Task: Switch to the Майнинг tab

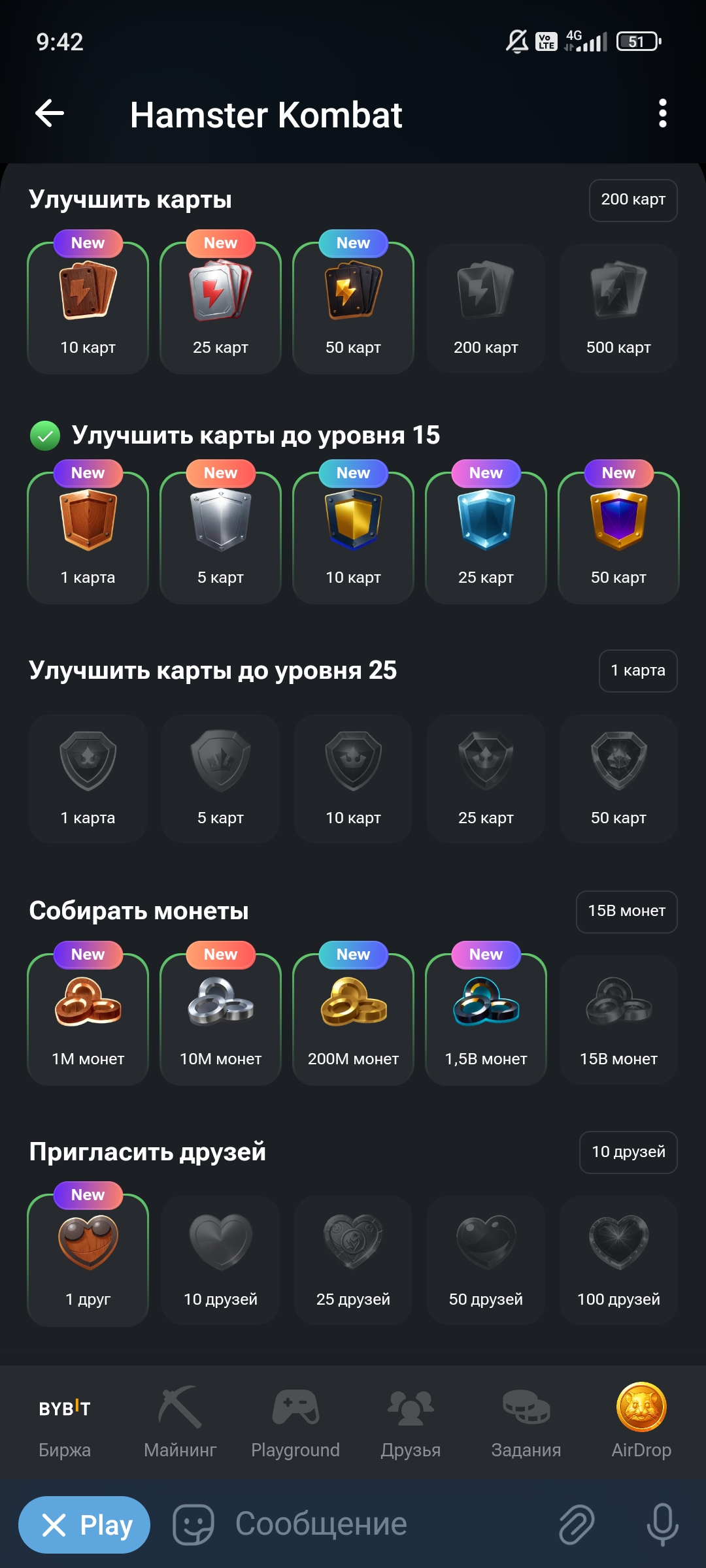Action: [x=180, y=1422]
